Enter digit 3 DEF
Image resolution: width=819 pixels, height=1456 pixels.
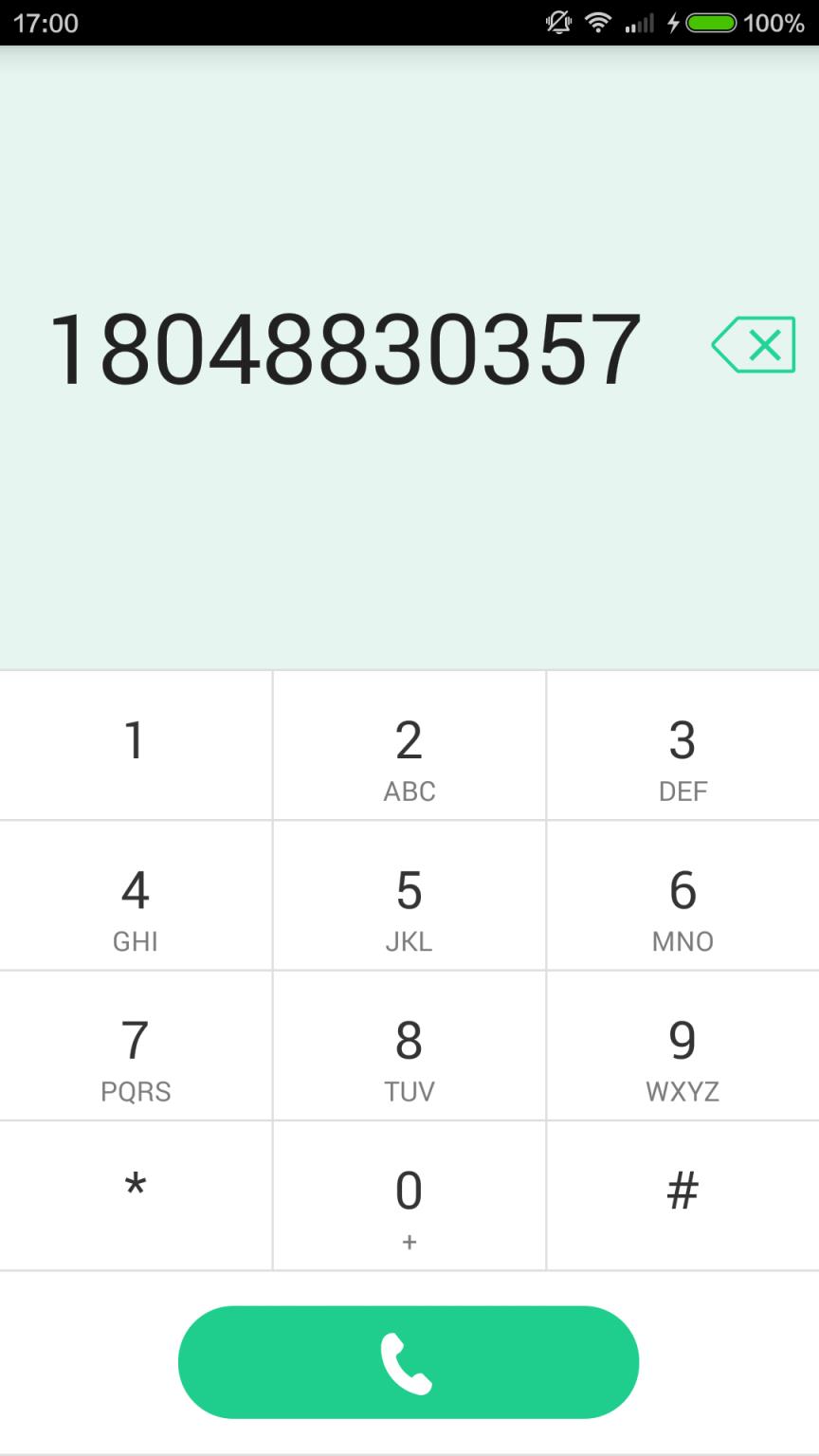coord(682,746)
